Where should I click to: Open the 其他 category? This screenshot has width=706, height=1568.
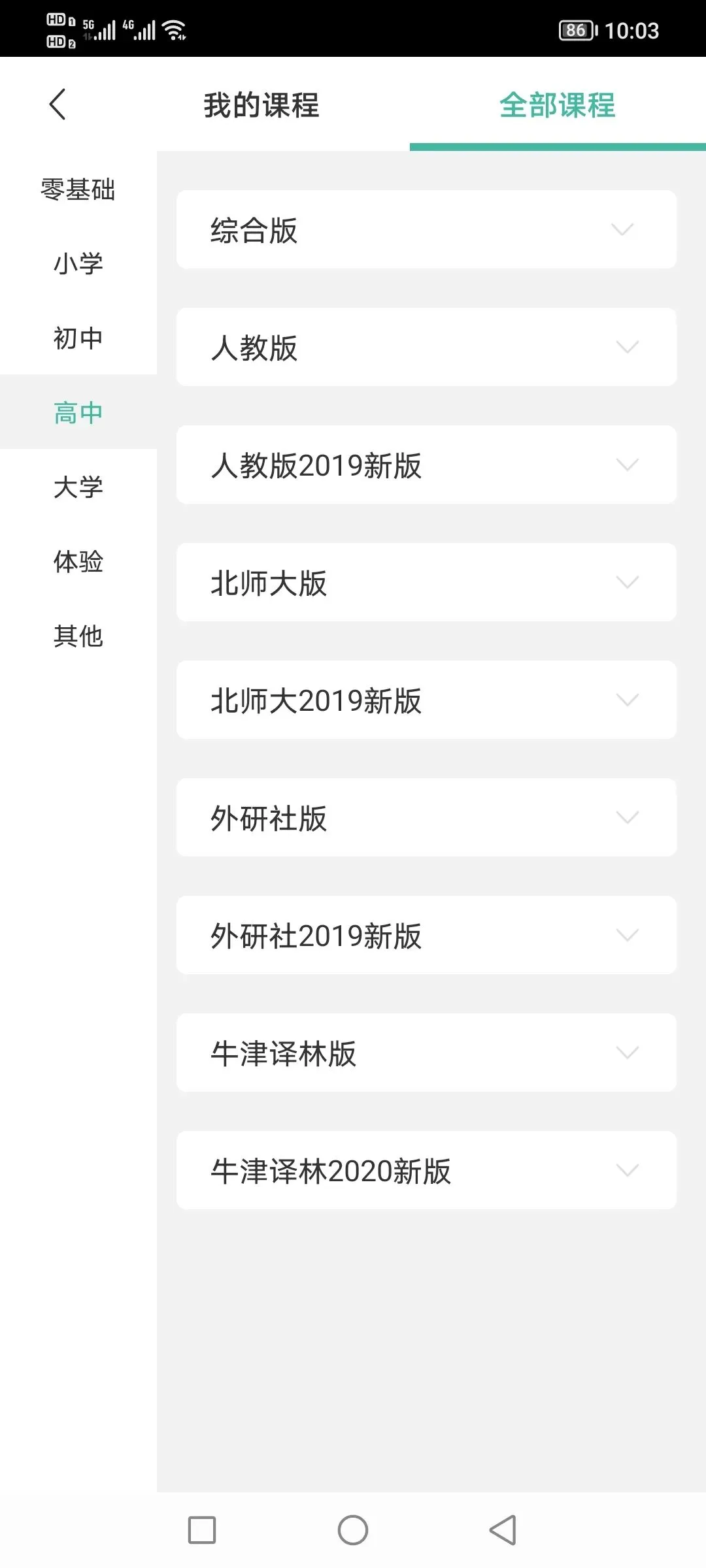point(78,636)
